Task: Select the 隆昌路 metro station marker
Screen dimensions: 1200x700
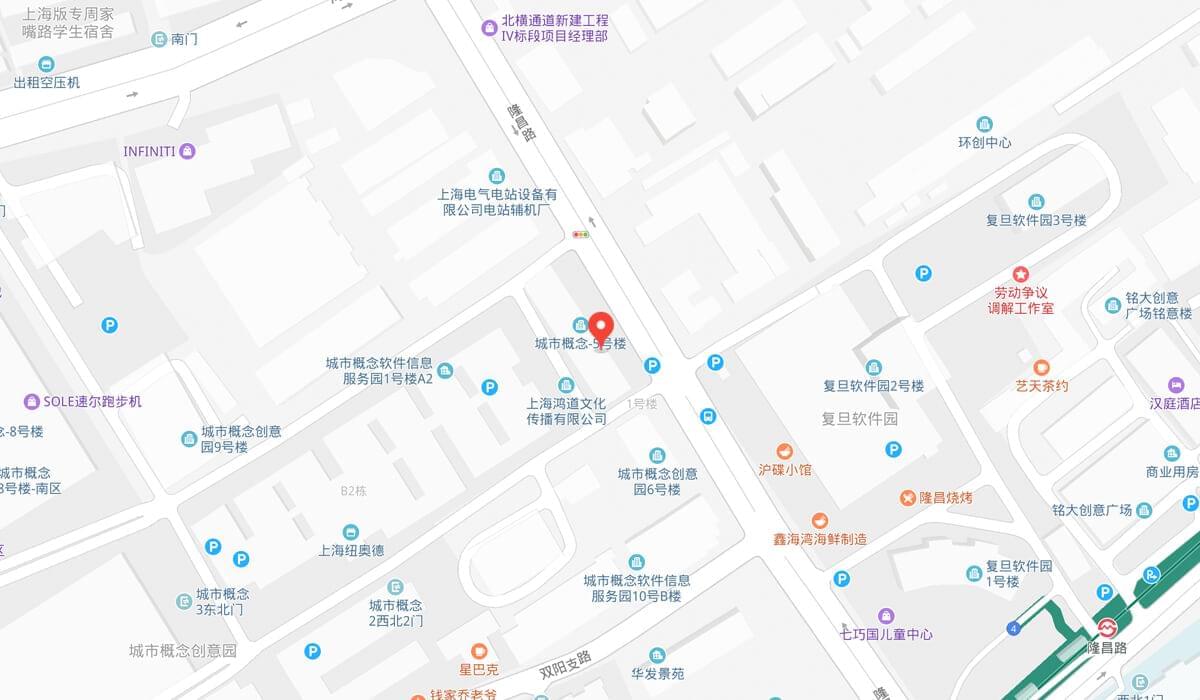Action: (1107, 628)
